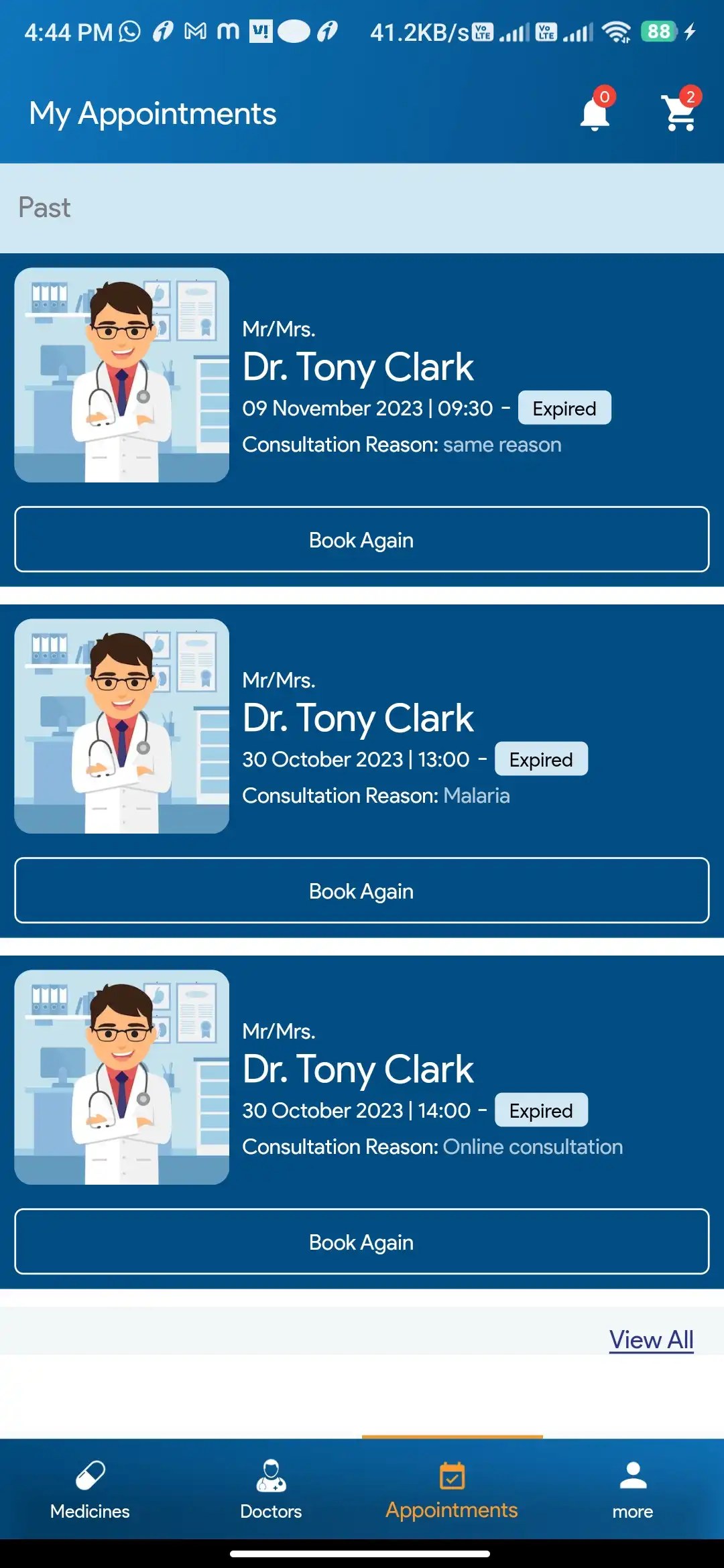Tap the red notification badge showing 0
724x1568 pixels.
click(604, 96)
